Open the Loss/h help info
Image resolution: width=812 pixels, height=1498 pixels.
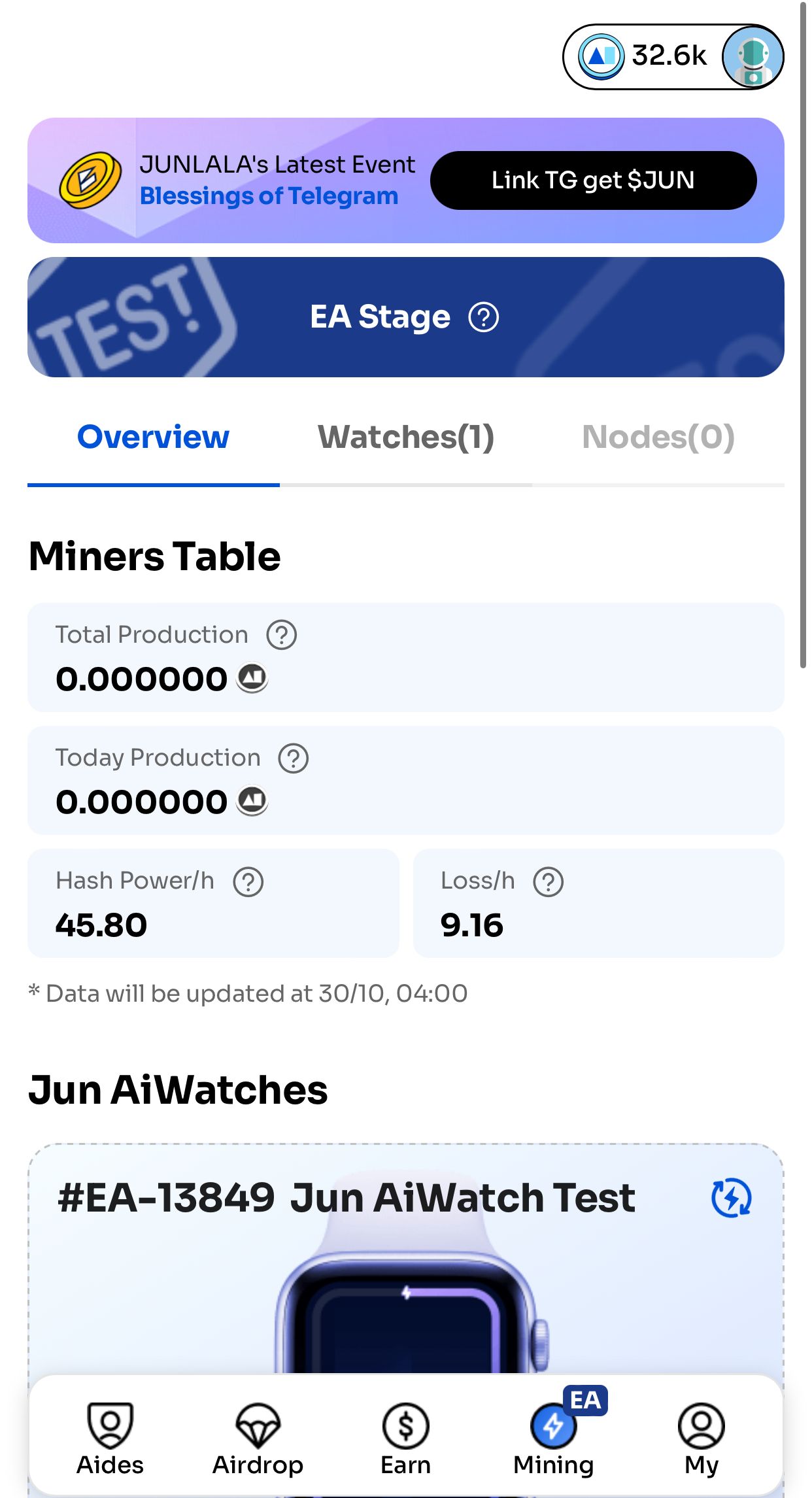(x=548, y=881)
